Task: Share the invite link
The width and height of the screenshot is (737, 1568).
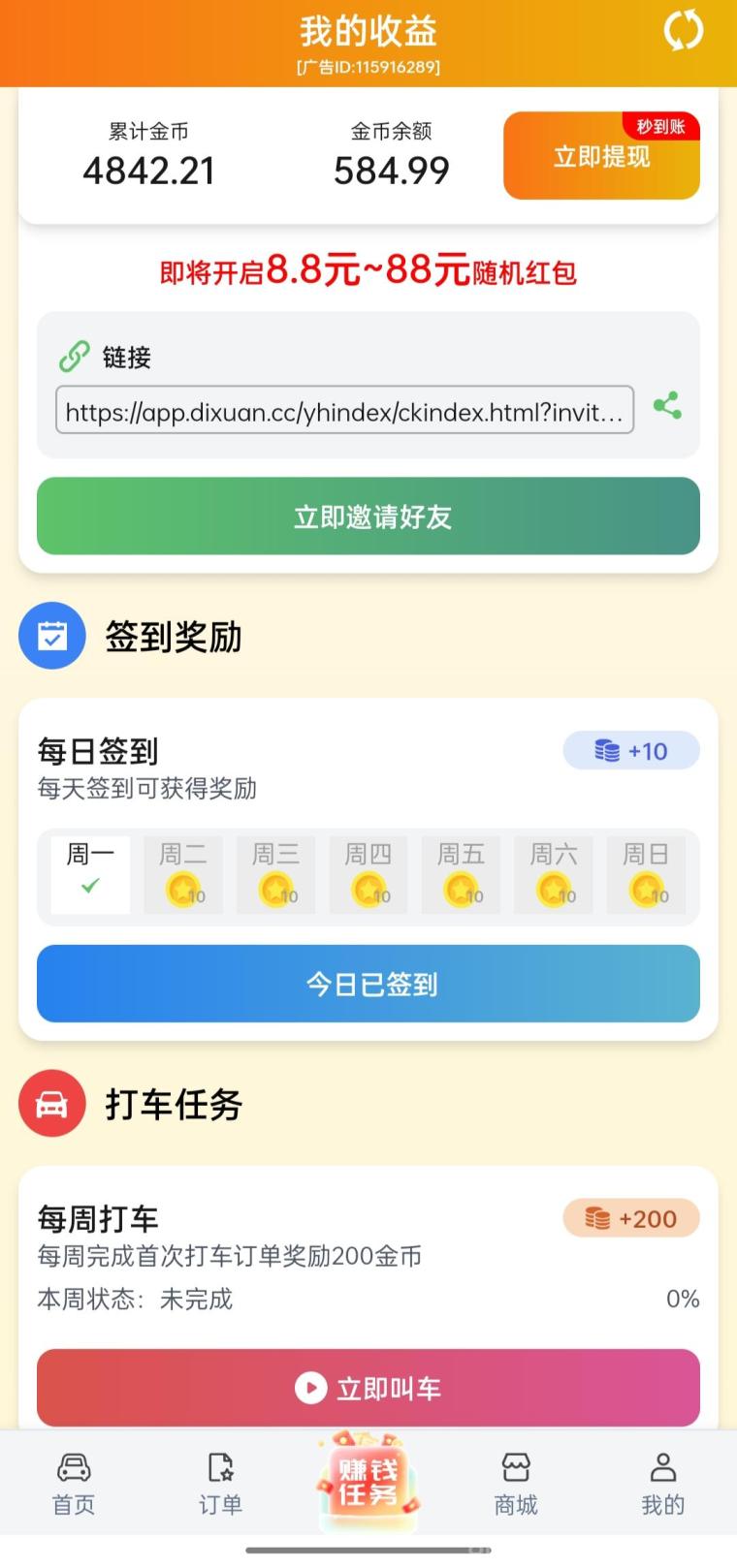Action: (667, 406)
